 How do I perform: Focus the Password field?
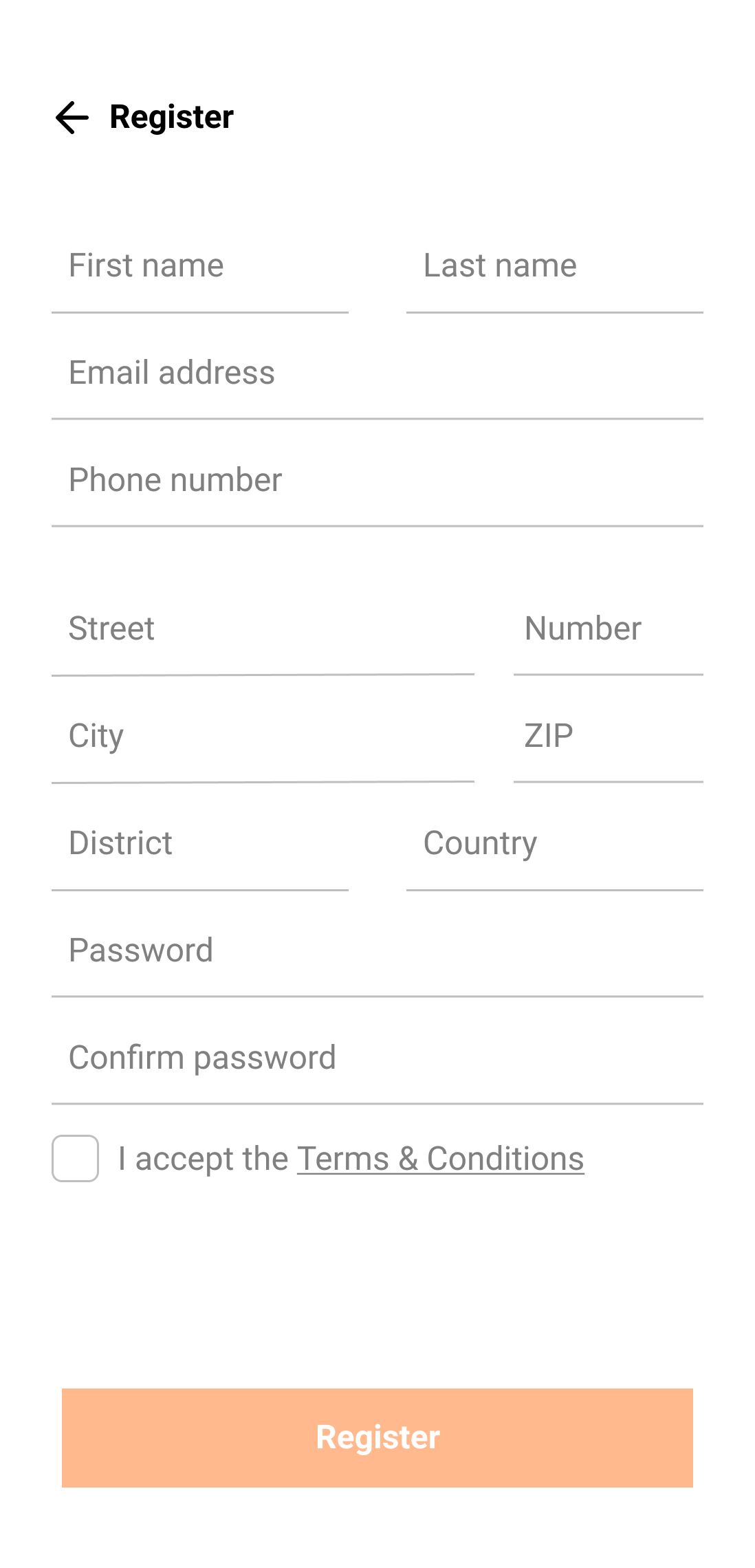(377, 950)
